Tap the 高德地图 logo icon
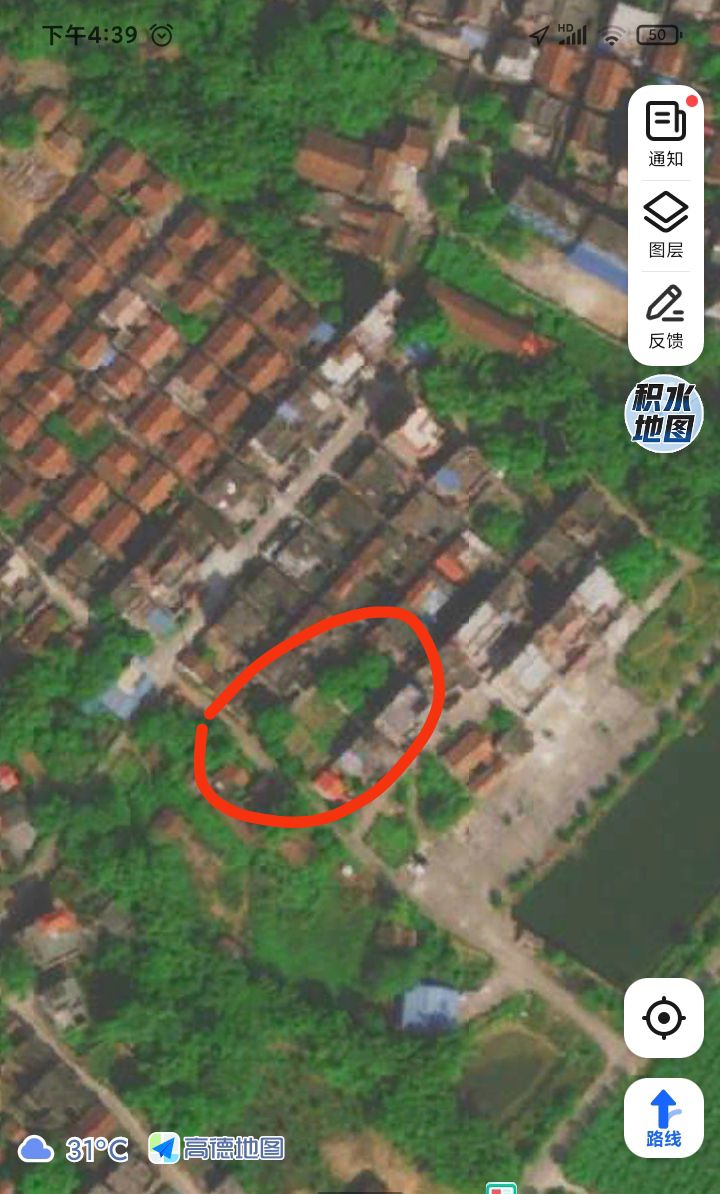This screenshot has height=1194, width=720. tap(163, 1149)
